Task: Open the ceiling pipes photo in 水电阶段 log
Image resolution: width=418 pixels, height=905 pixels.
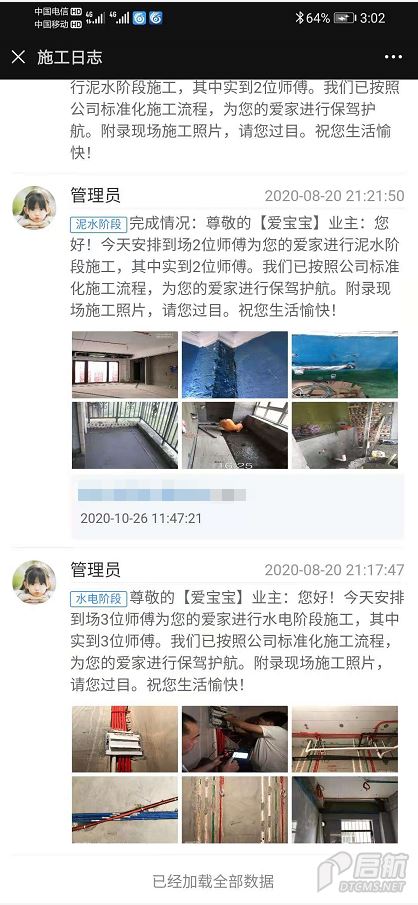Action: coord(345,739)
